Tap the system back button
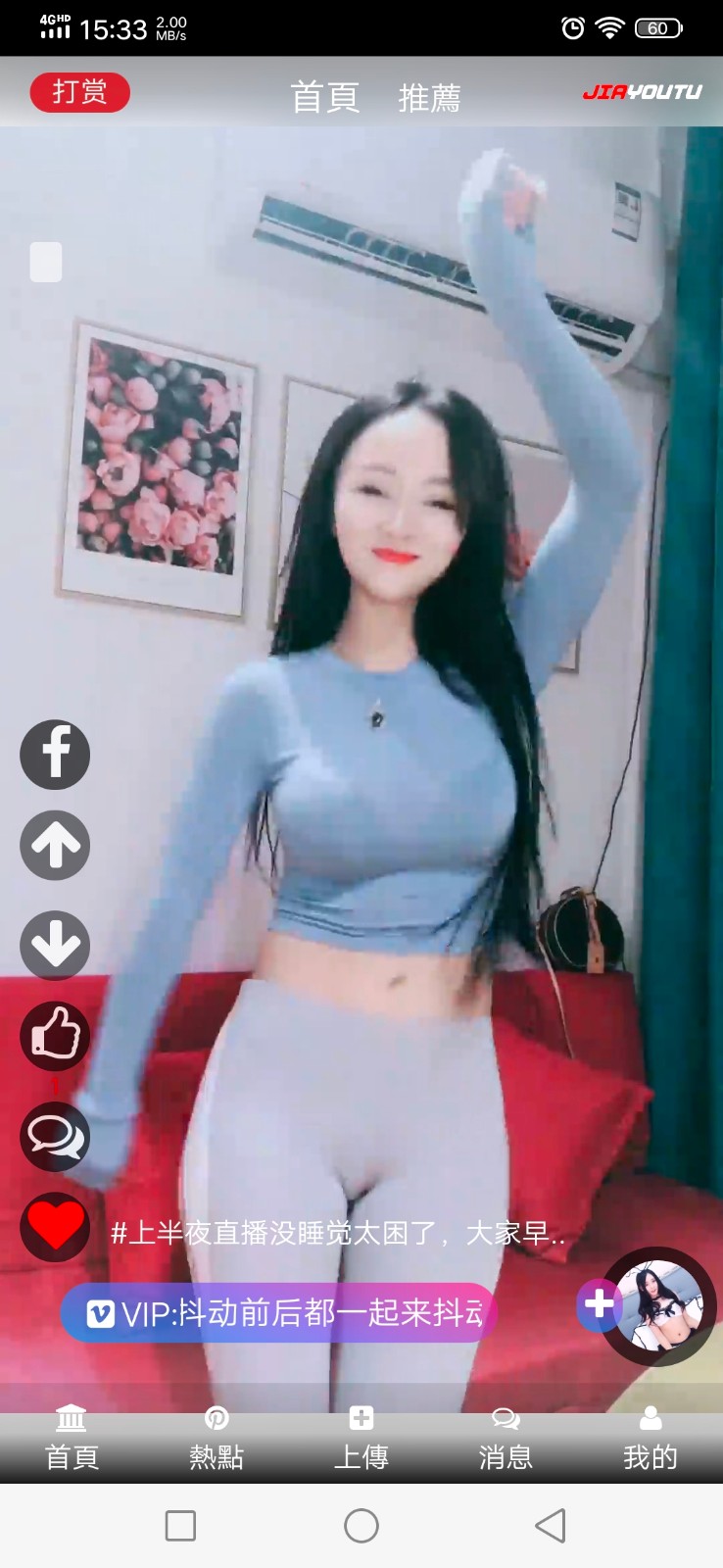 tap(551, 1526)
